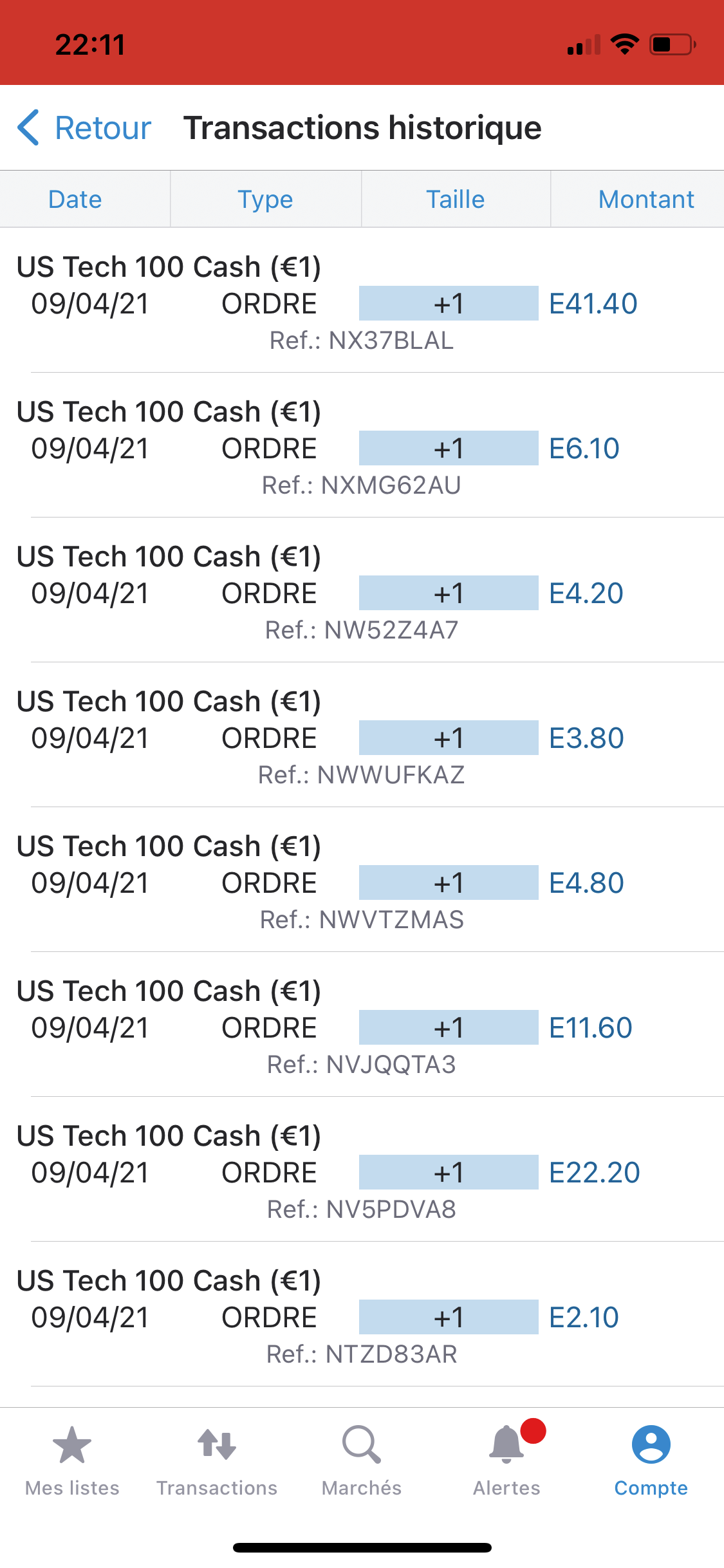Select the transaction with ref NTZD83AR
This screenshot has width=724, height=1568.
[362, 1317]
